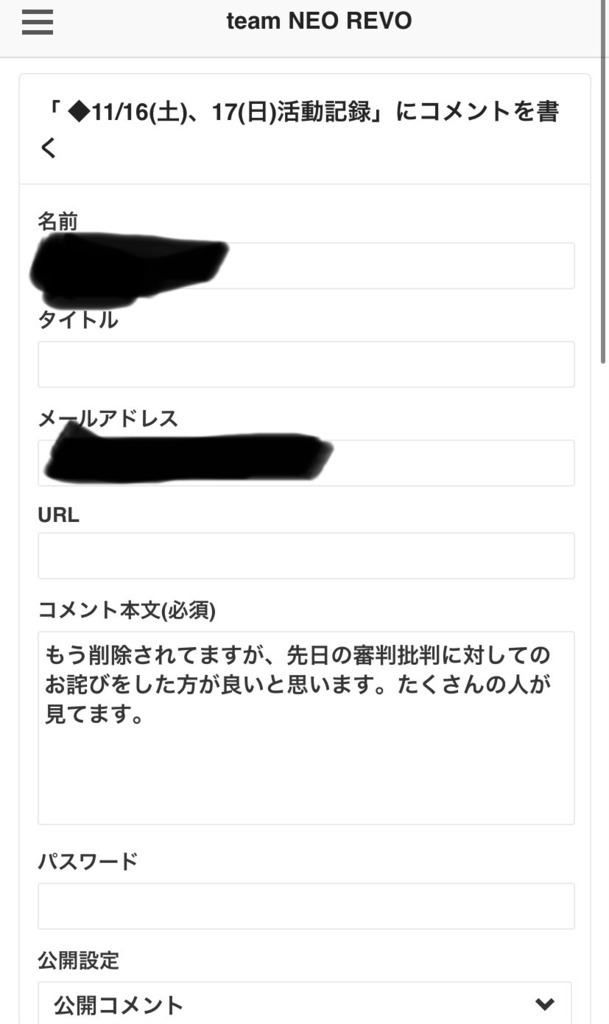Tap the 名前 name field
Screen dimensions: 609x1024
click(306, 266)
